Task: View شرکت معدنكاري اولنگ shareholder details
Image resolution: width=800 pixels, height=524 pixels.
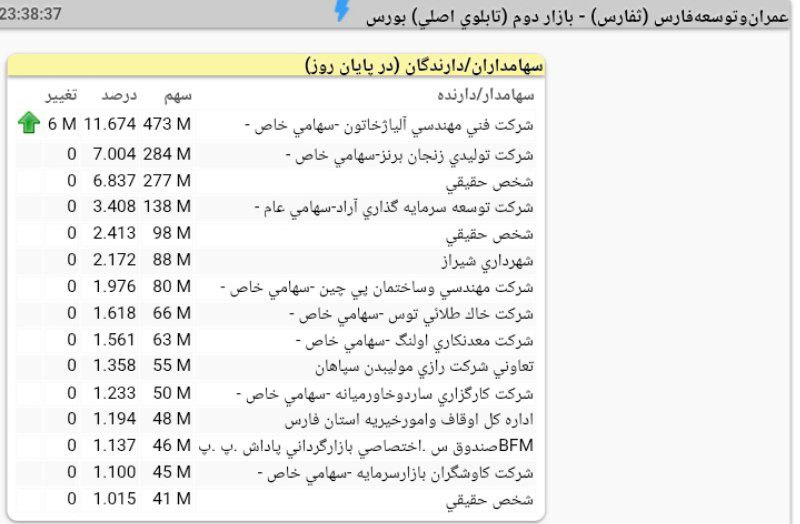Action: 418,341
